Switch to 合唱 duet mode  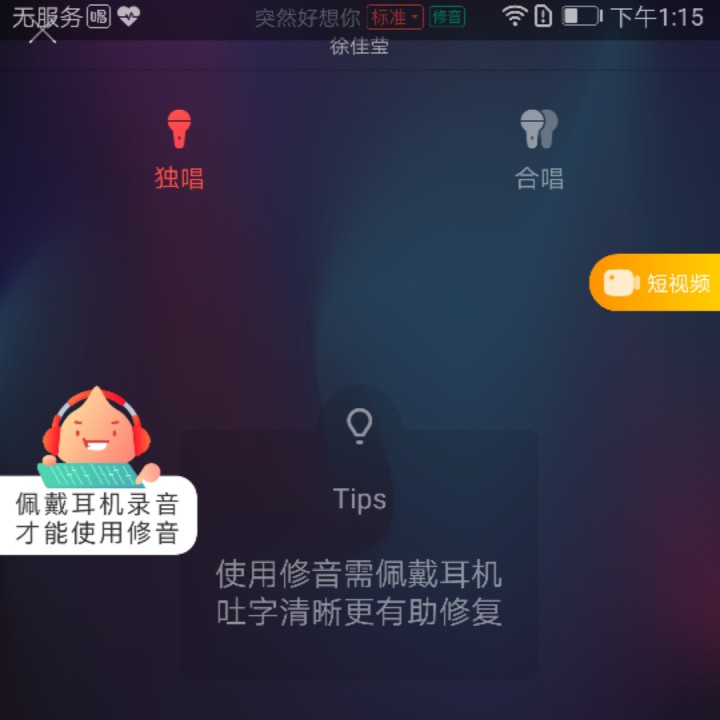coord(539,150)
